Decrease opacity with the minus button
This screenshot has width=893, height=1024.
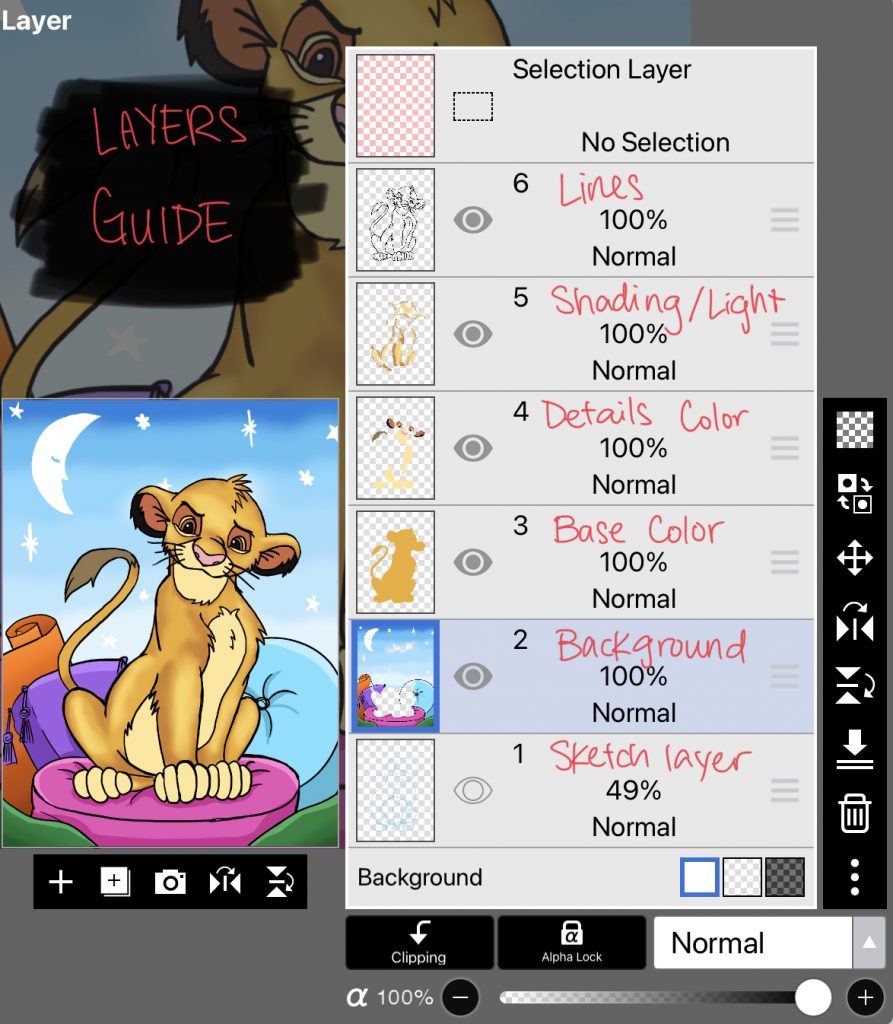point(460,997)
